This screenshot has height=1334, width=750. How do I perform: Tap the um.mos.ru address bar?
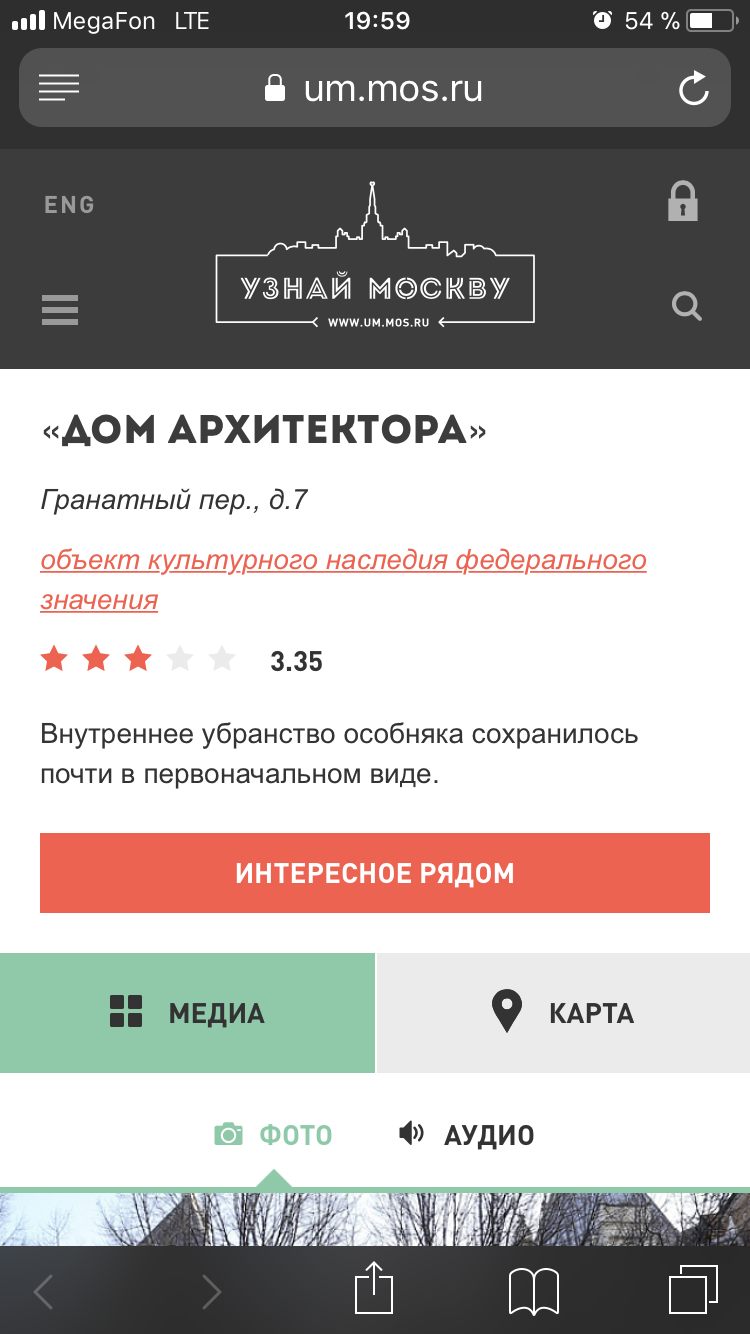coord(375,88)
